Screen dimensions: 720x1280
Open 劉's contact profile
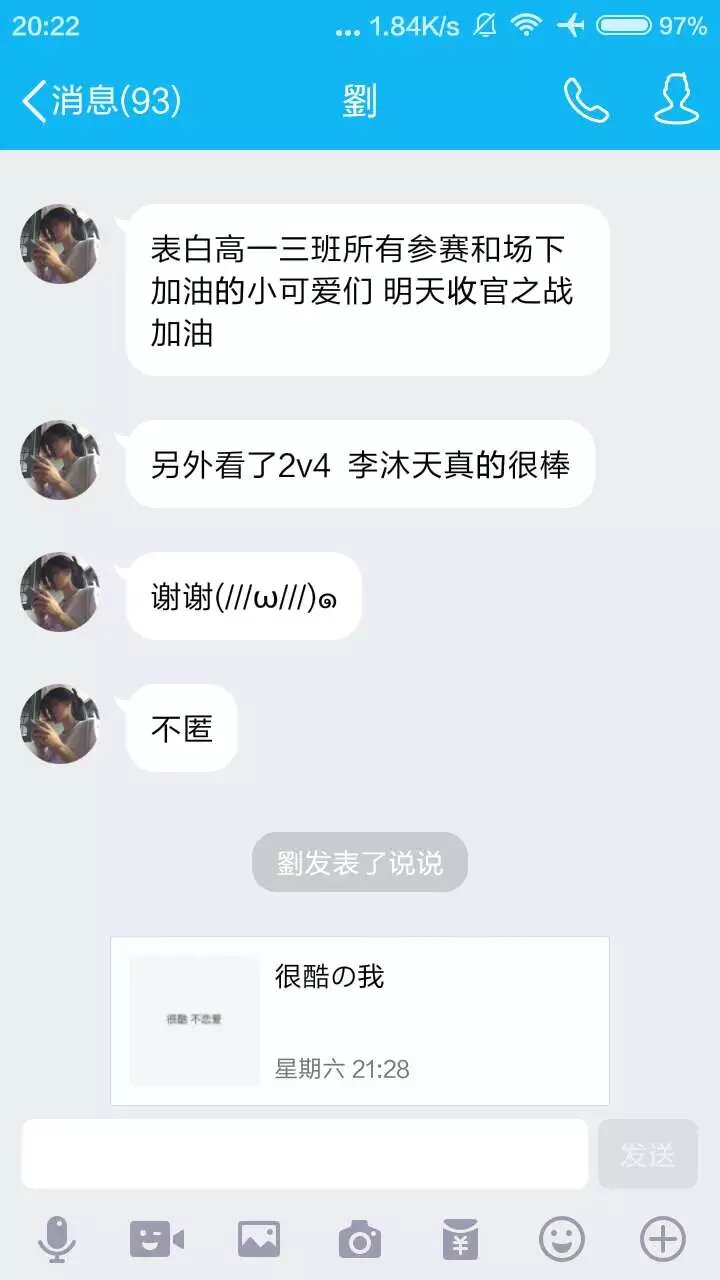676,100
